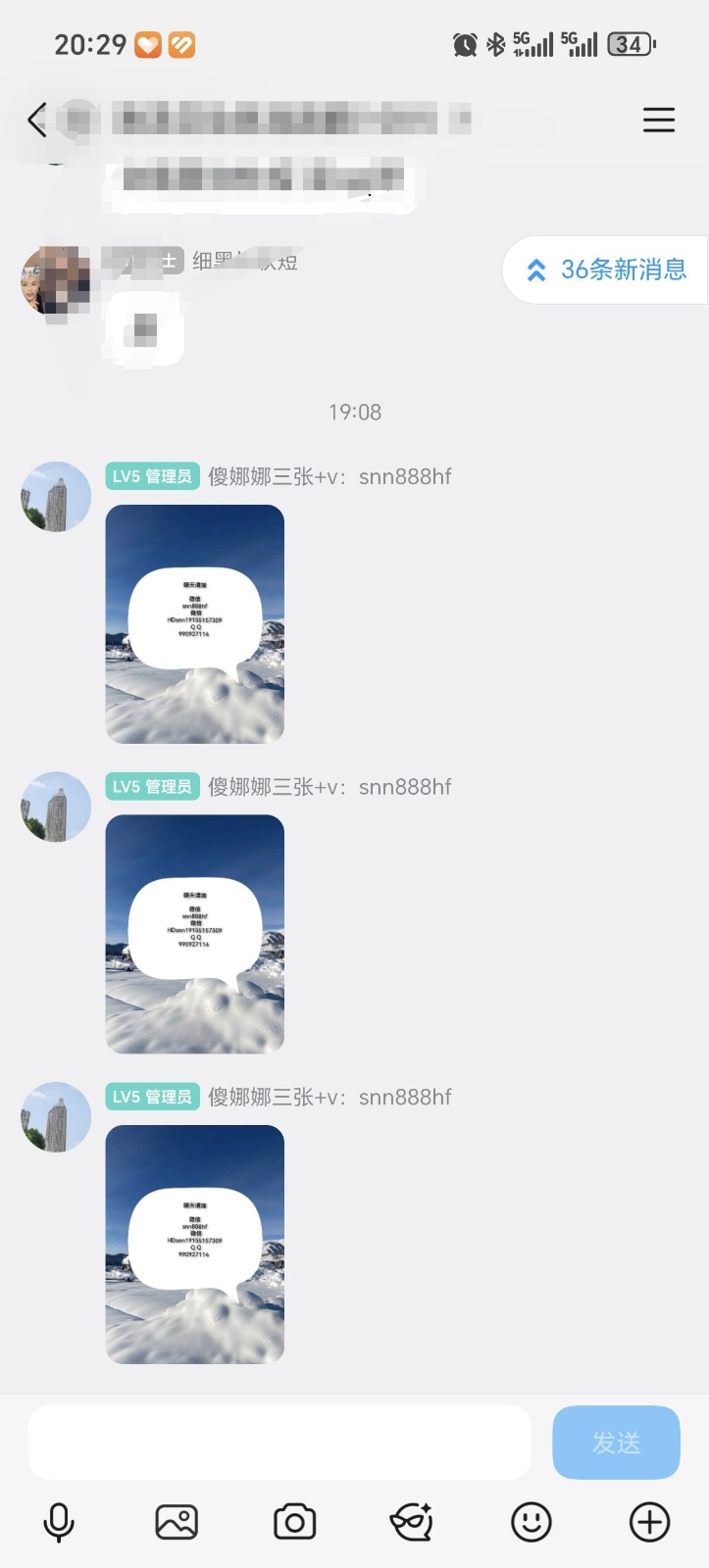Tap the plus icon for more attachments

[648, 1522]
